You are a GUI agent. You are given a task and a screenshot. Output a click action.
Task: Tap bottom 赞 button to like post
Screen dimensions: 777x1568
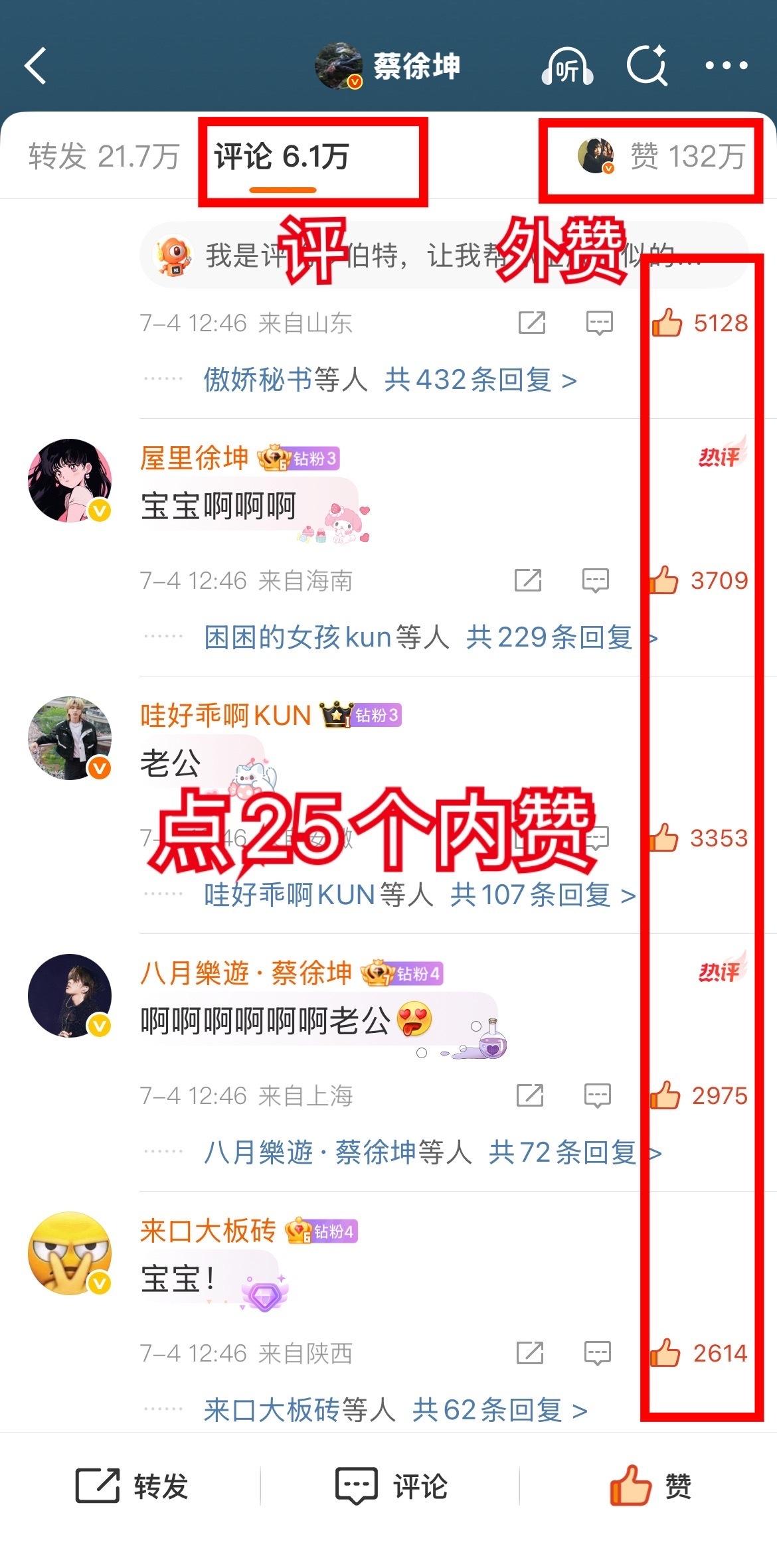[650, 1486]
